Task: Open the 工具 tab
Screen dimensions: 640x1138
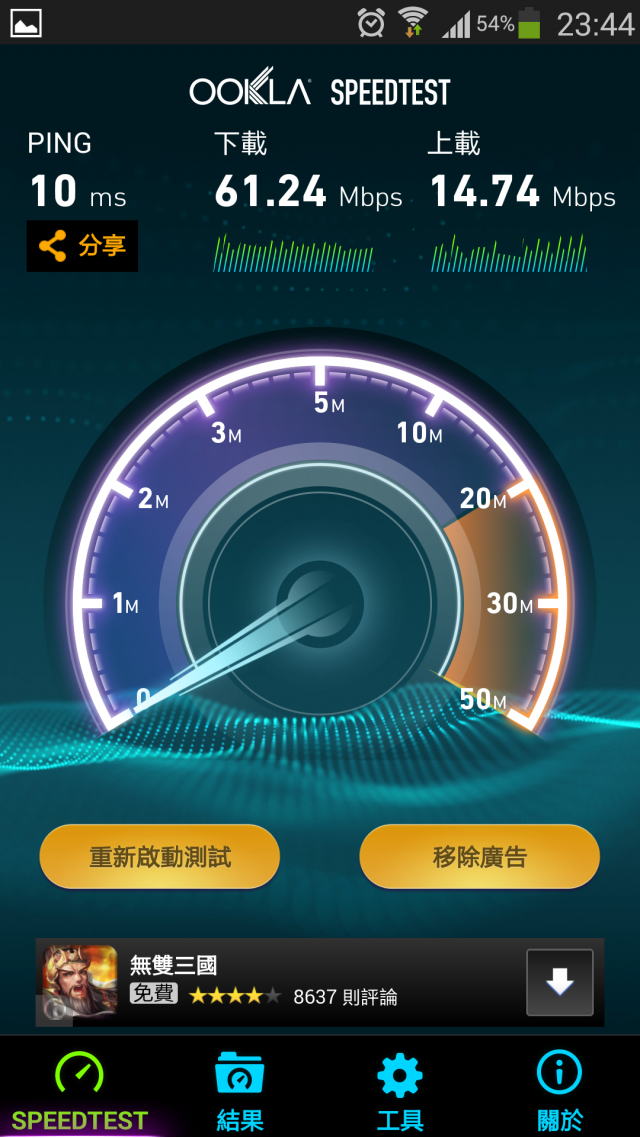Action: pyautogui.click(x=400, y=1088)
